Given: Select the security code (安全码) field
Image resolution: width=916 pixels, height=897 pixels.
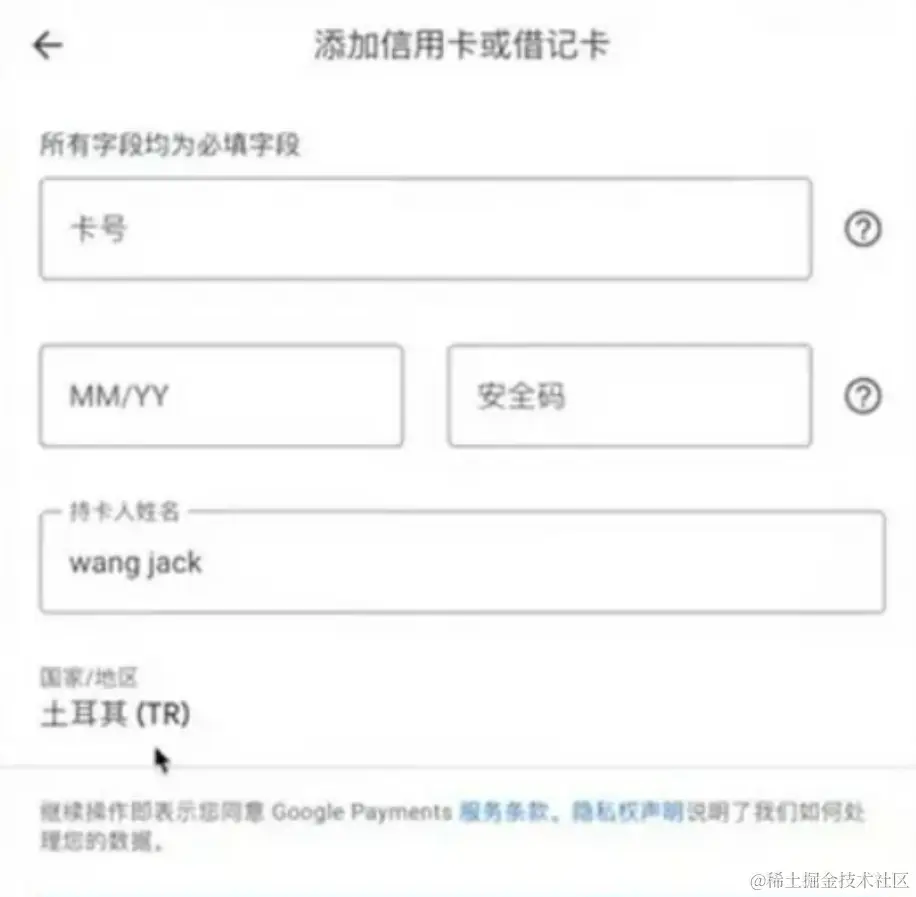Looking at the screenshot, I should 629,396.
